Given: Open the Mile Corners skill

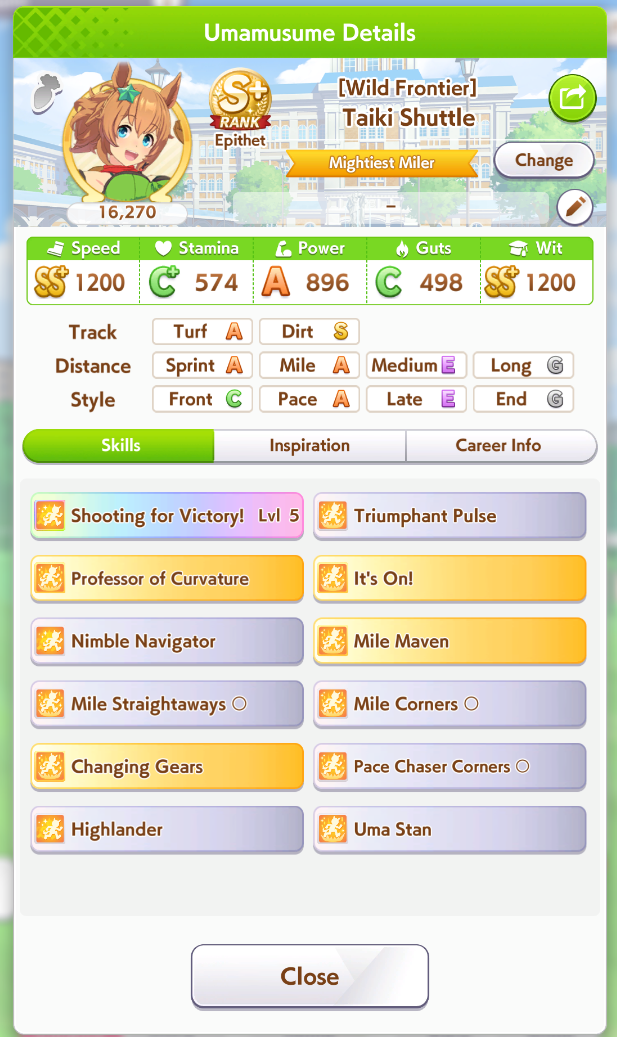Looking at the screenshot, I should tap(450, 704).
